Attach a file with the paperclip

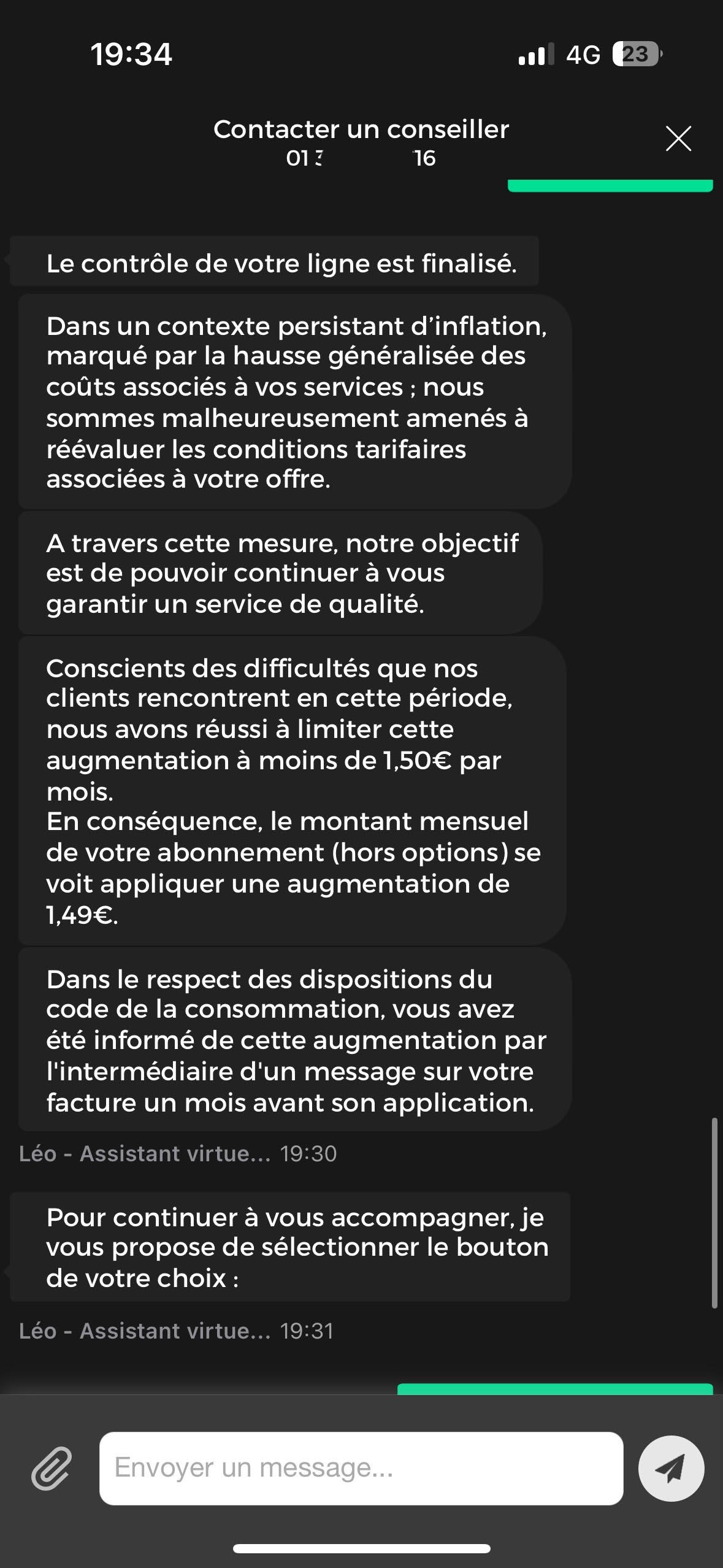pyautogui.click(x=52, y=1468)
